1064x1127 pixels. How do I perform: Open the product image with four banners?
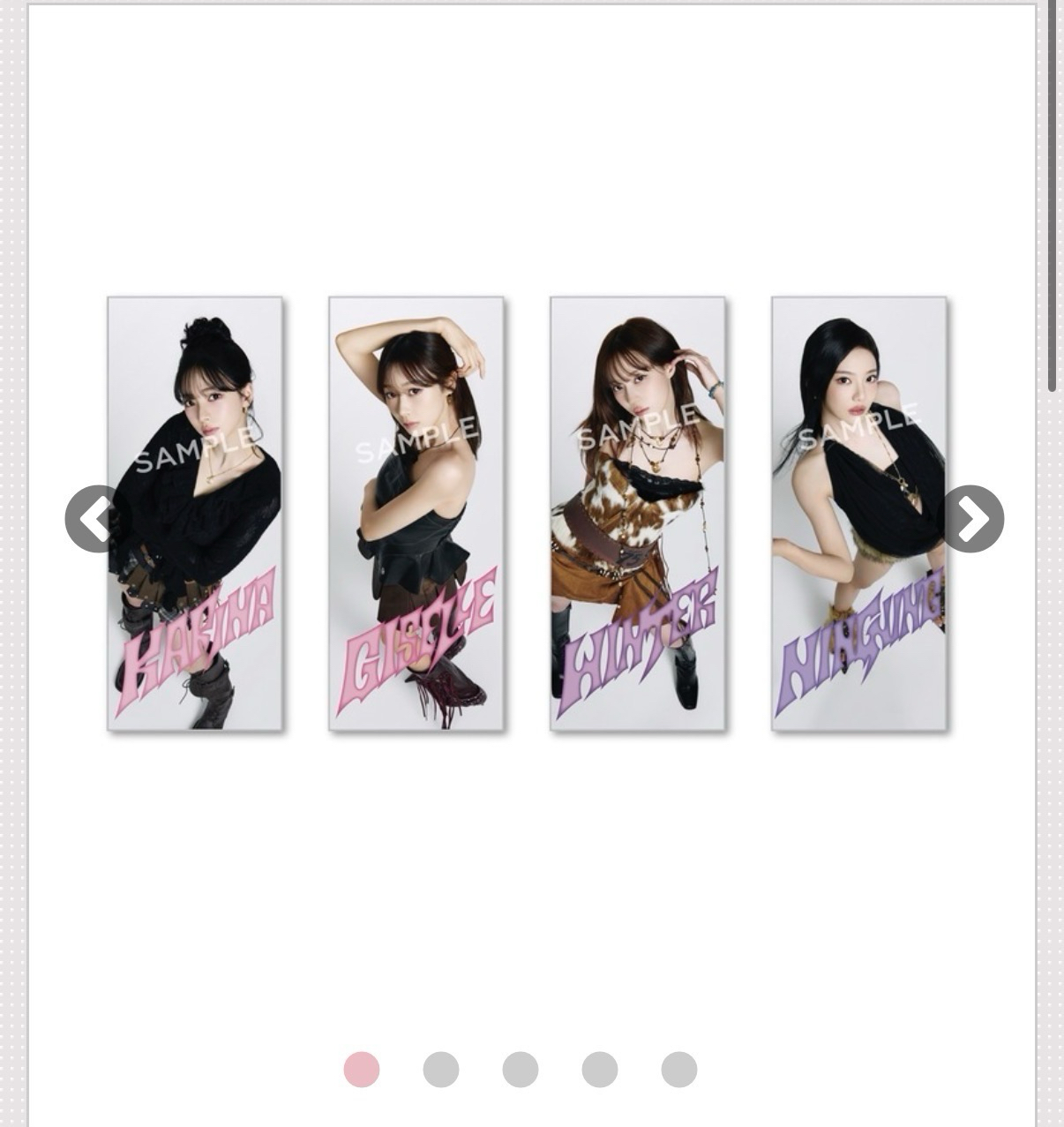point(527,514)
